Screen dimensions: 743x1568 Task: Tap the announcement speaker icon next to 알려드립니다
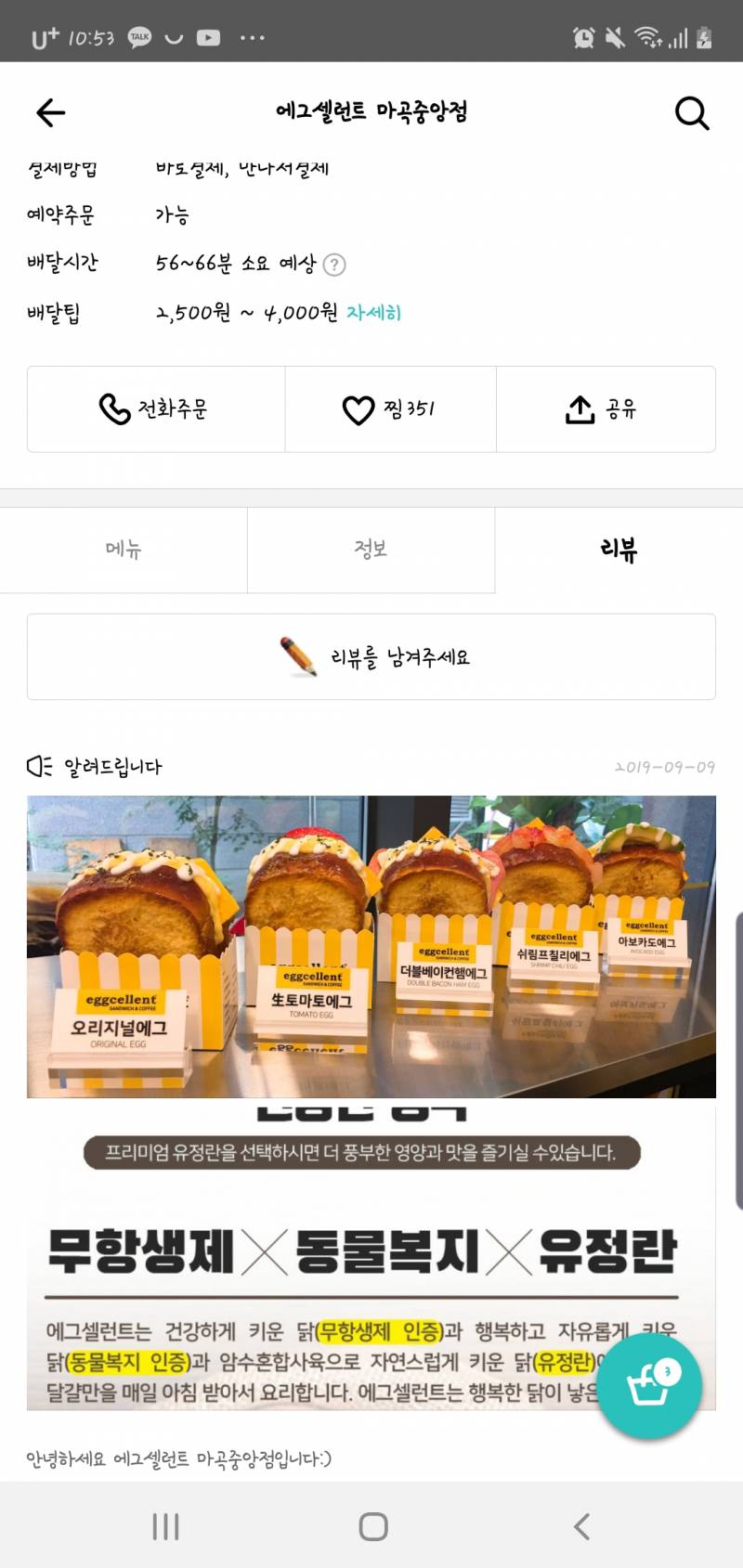[41, 767]
